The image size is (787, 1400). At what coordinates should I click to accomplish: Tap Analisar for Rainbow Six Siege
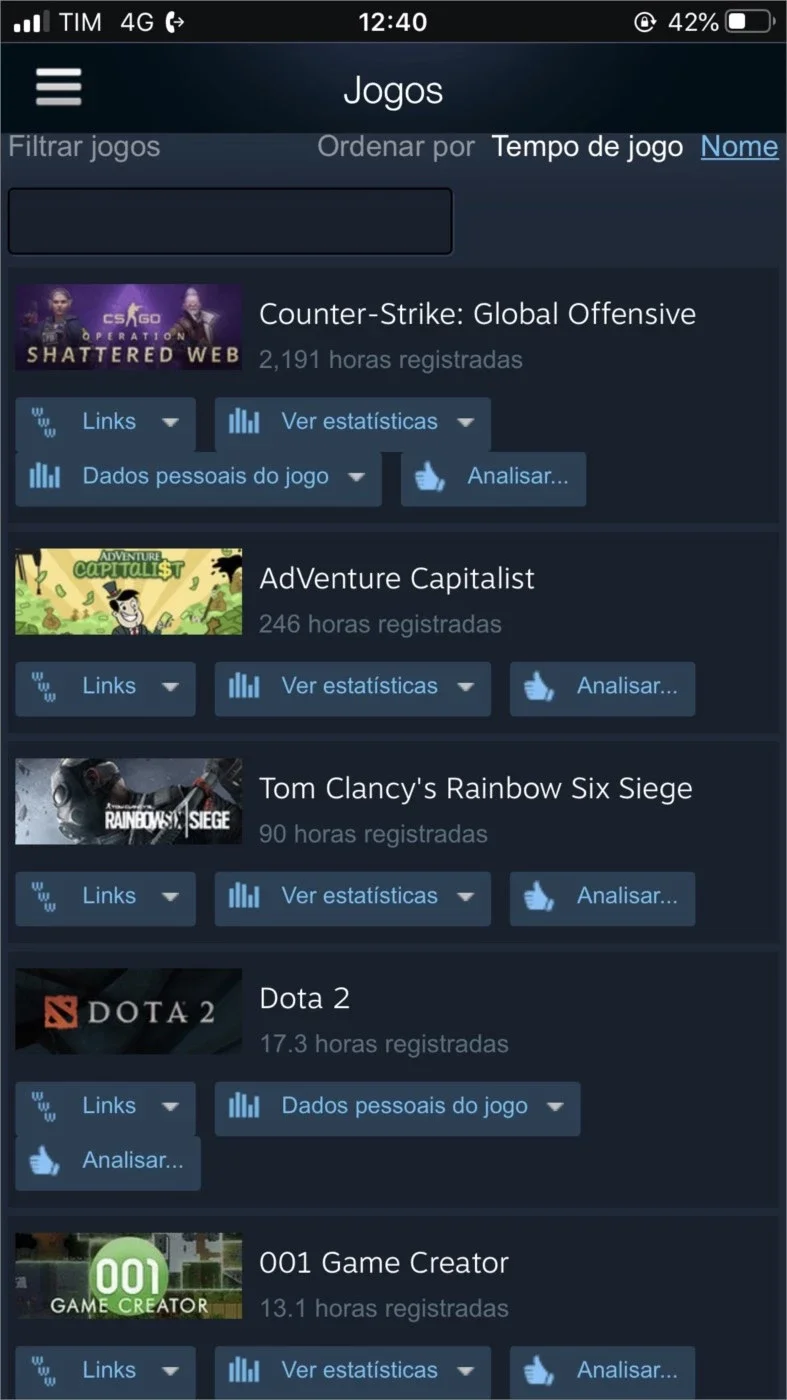602,898
